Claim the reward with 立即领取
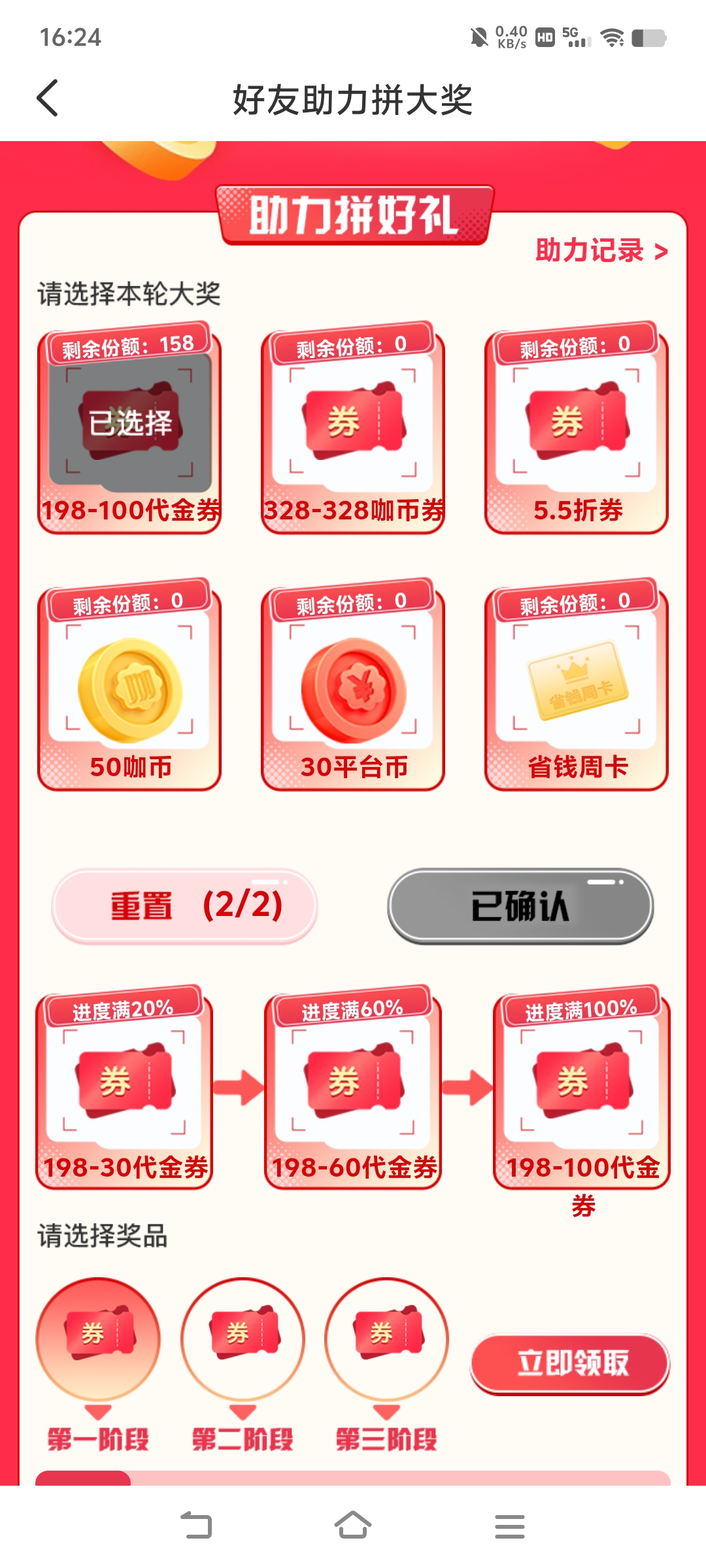 (570, 1363)
